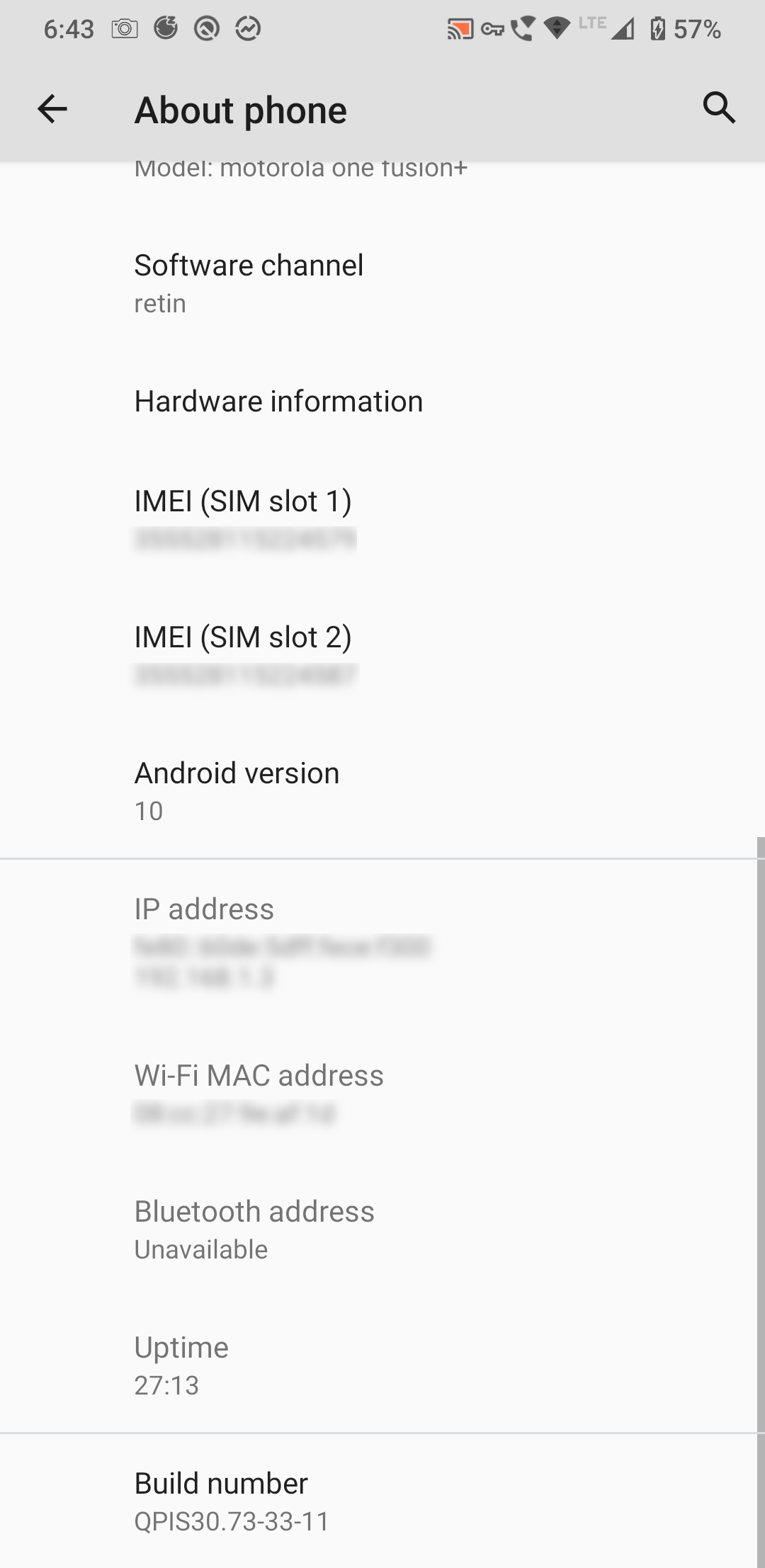The height and width of the screenshot is (1568, 765).
Task: Open Hardware information
Action: tap(278, 402)
